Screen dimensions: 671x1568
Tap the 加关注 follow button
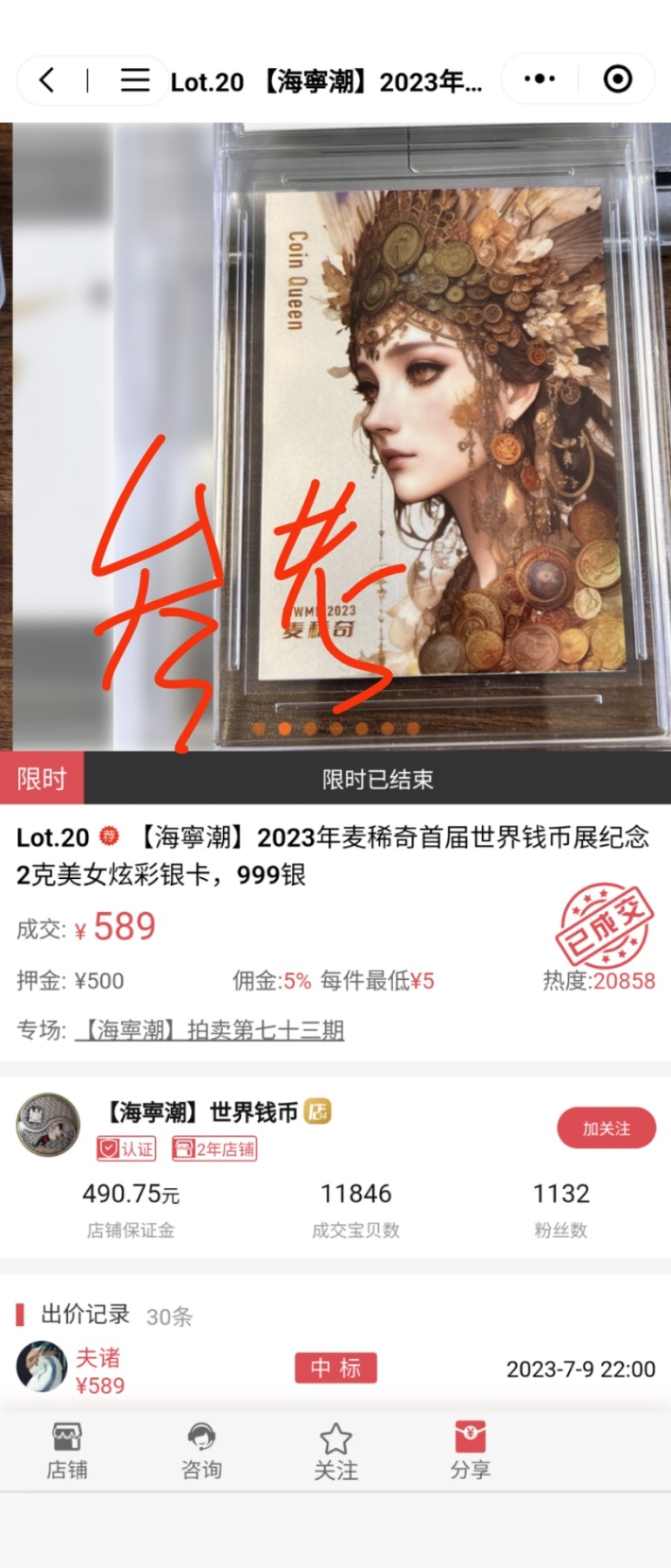[x=607, y=1127]
